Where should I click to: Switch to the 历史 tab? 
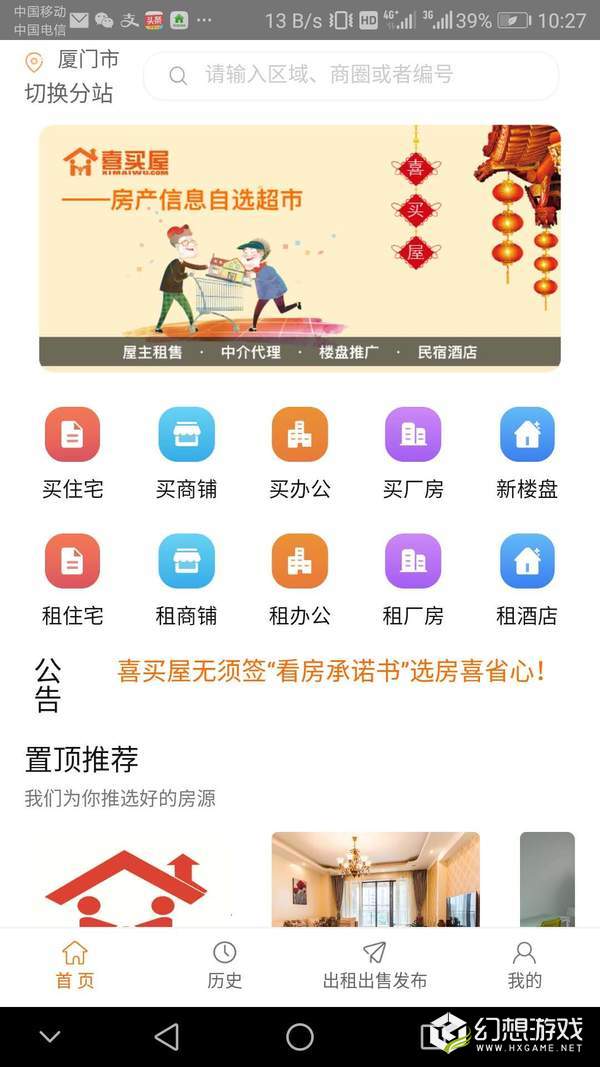[225, 965]
